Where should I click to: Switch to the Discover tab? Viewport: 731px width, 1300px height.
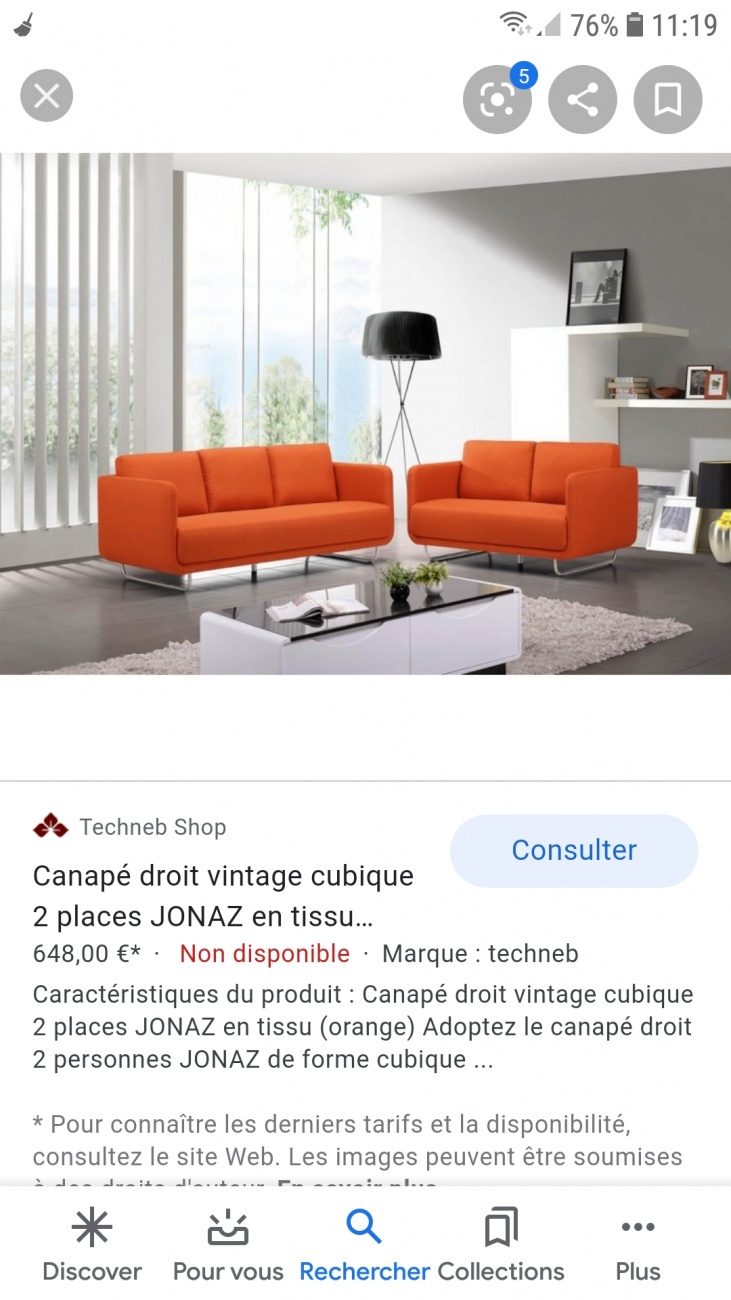[x=92, y=1245]
